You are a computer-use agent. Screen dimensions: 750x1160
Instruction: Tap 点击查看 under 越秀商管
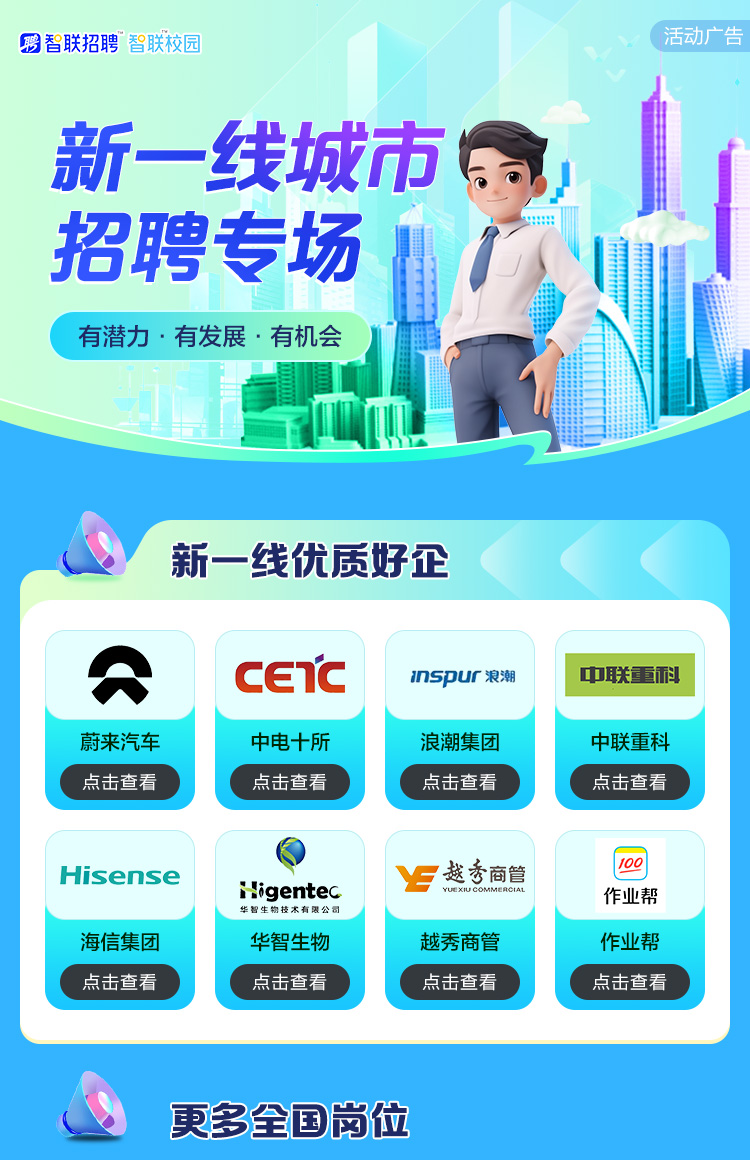point(460,982)
